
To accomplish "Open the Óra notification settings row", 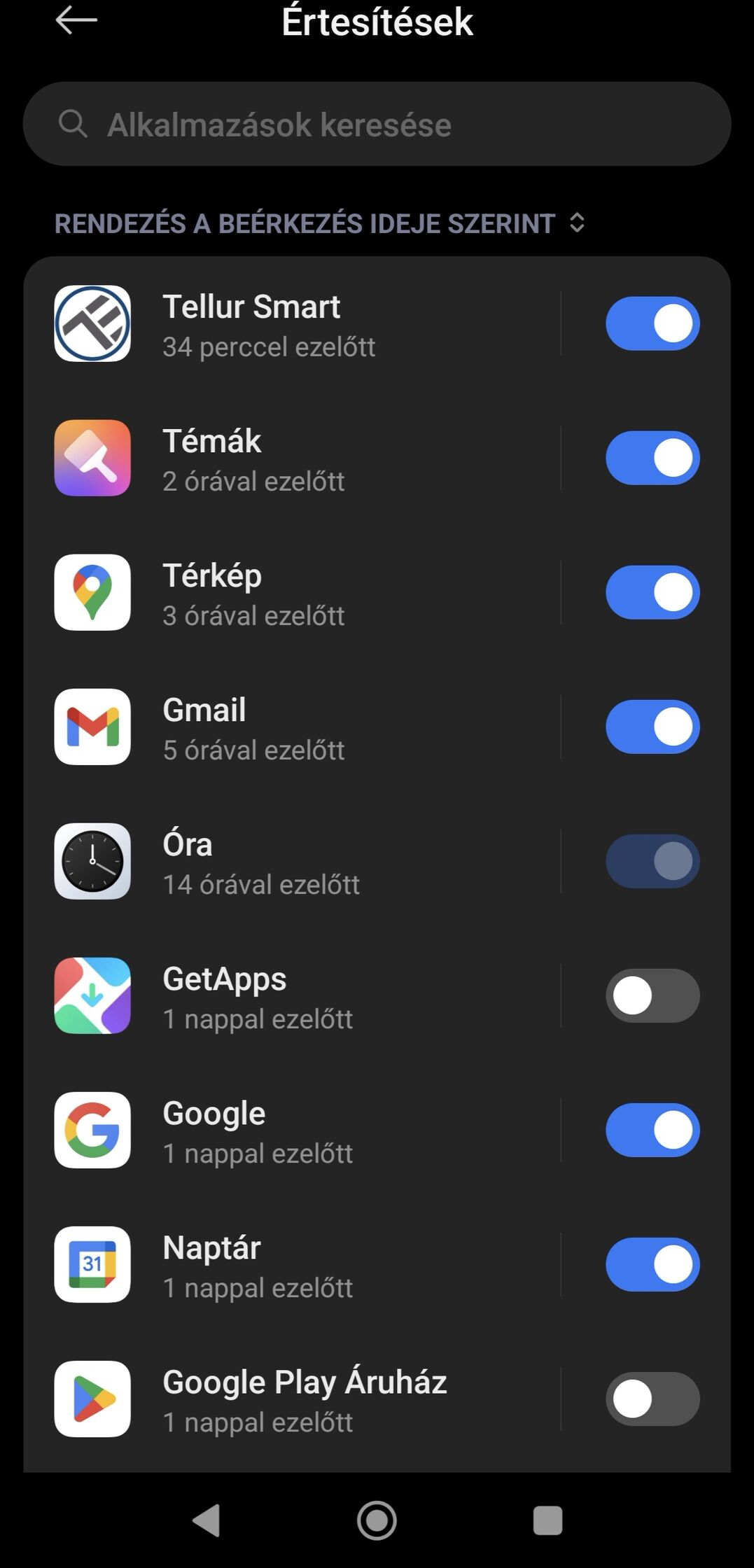I will [x=294, y=862].
